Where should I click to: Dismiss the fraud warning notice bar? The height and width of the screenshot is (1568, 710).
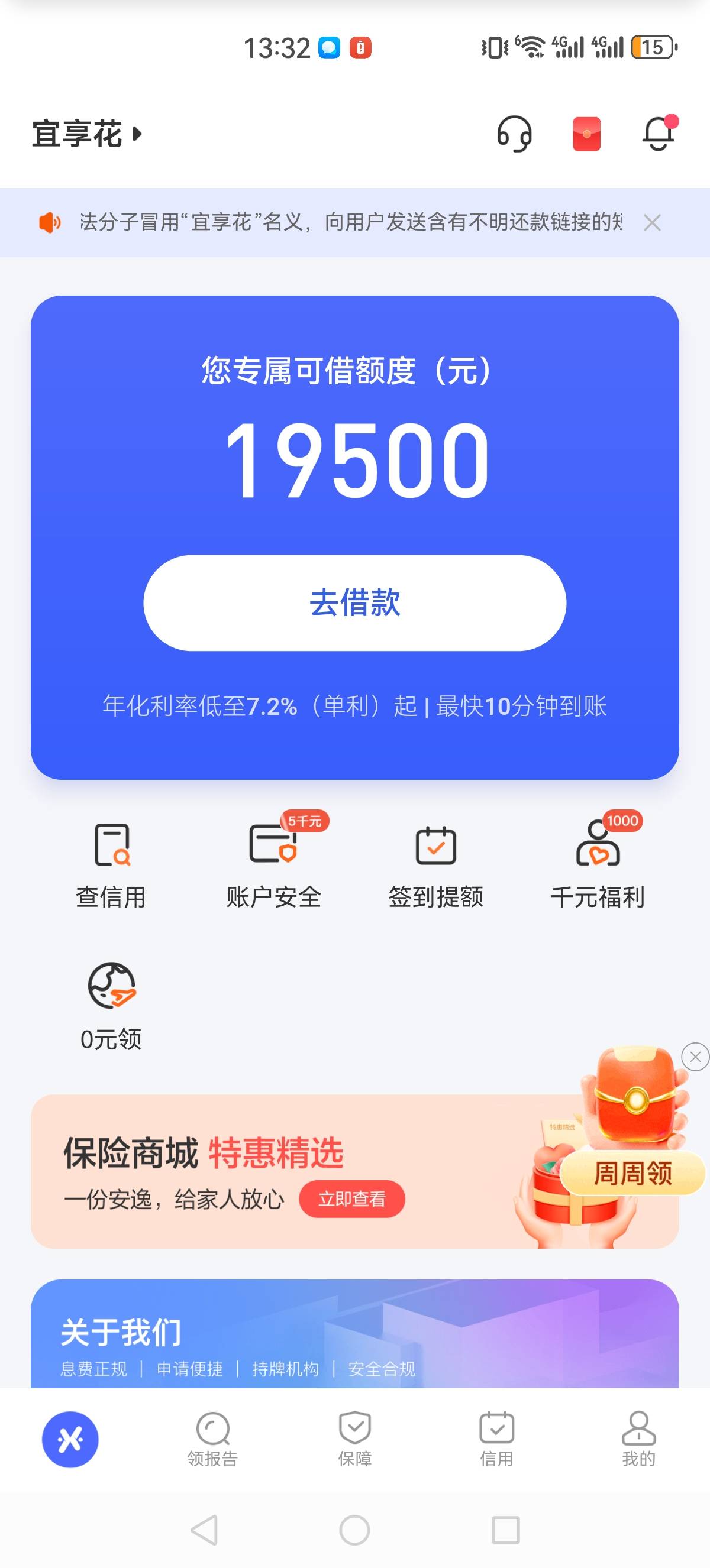(x=652, y=223)
